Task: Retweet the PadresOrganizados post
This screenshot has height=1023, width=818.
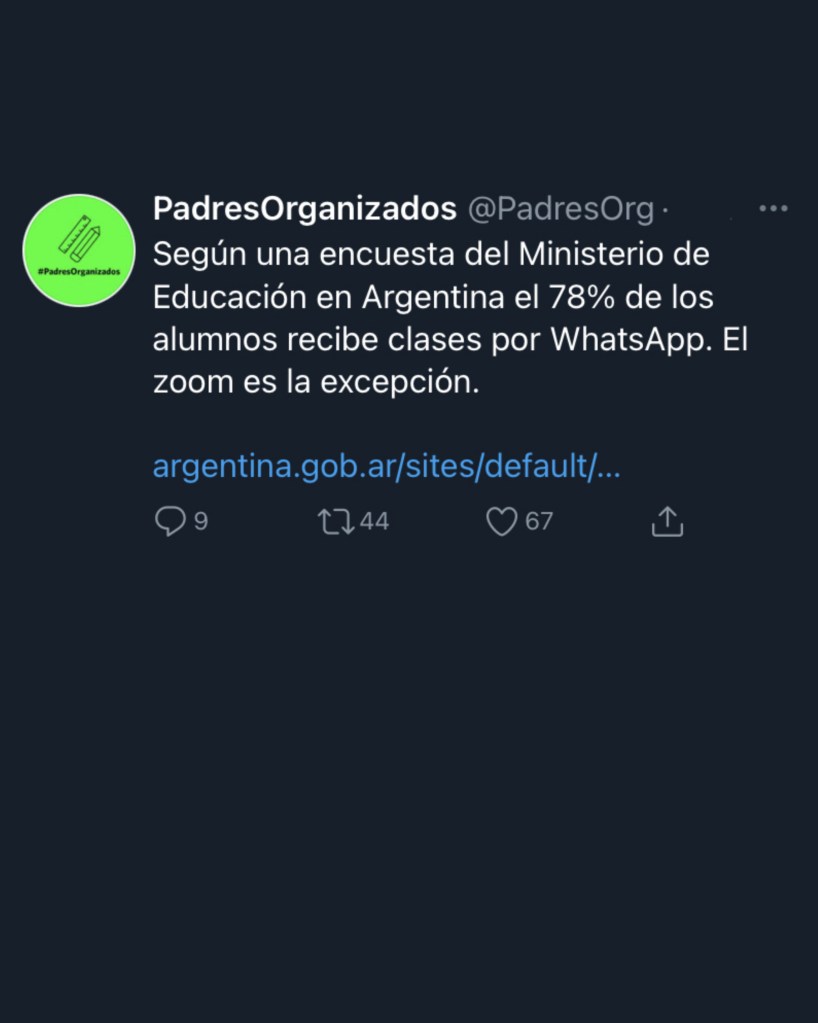Action: (336, 521)
